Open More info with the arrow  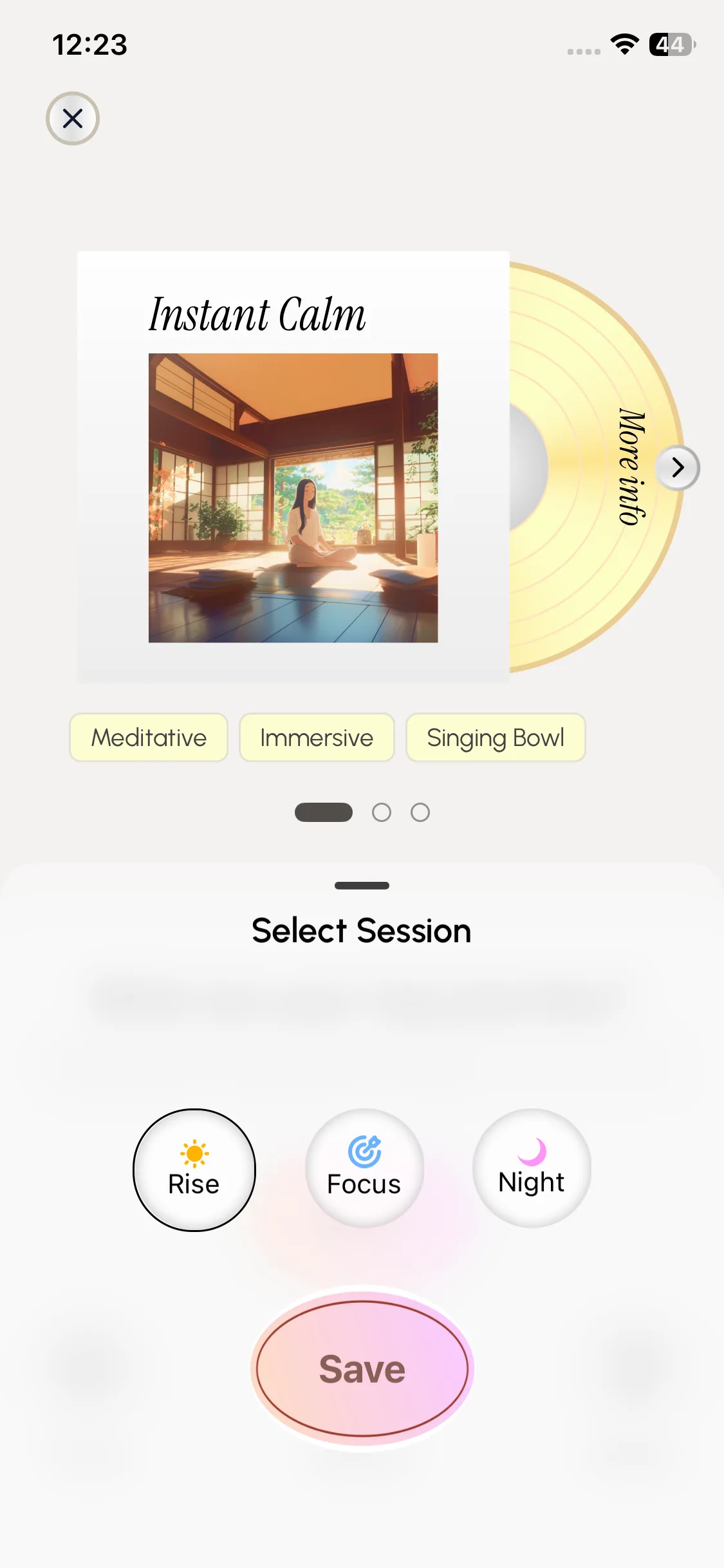tap(677, 468)
